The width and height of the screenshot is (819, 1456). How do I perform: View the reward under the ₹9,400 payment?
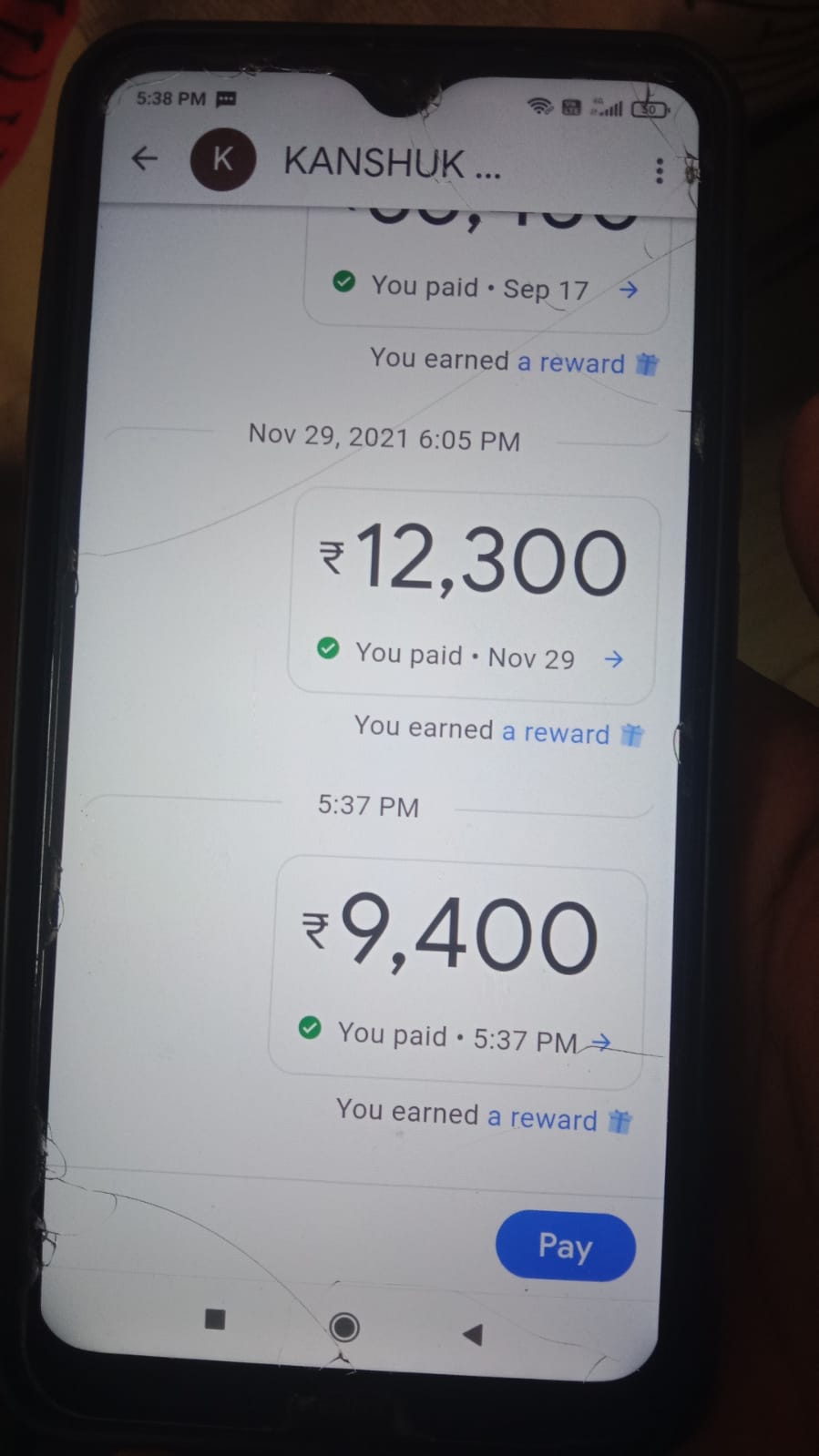click(x=543, y=1118)
